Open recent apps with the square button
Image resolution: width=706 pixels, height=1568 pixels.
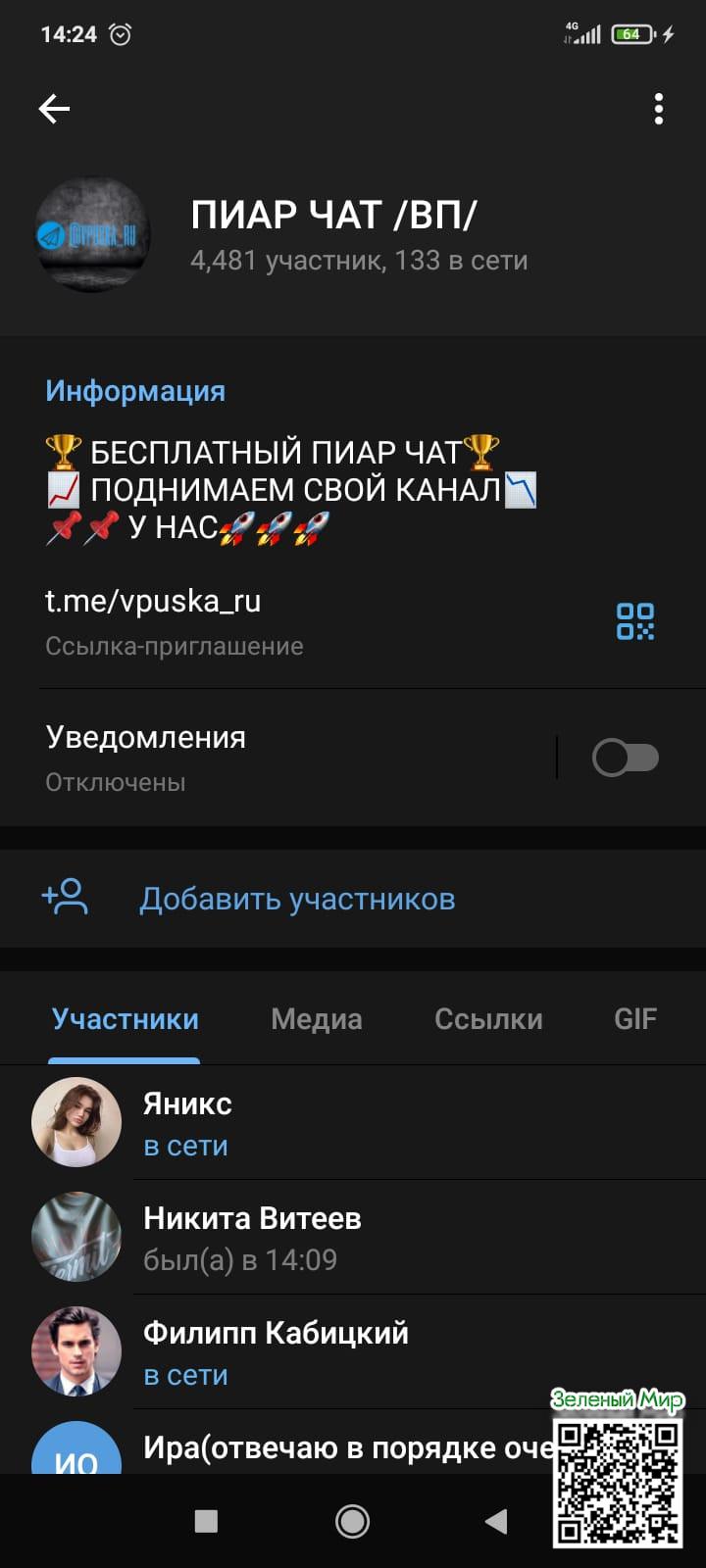(206, 1521)
